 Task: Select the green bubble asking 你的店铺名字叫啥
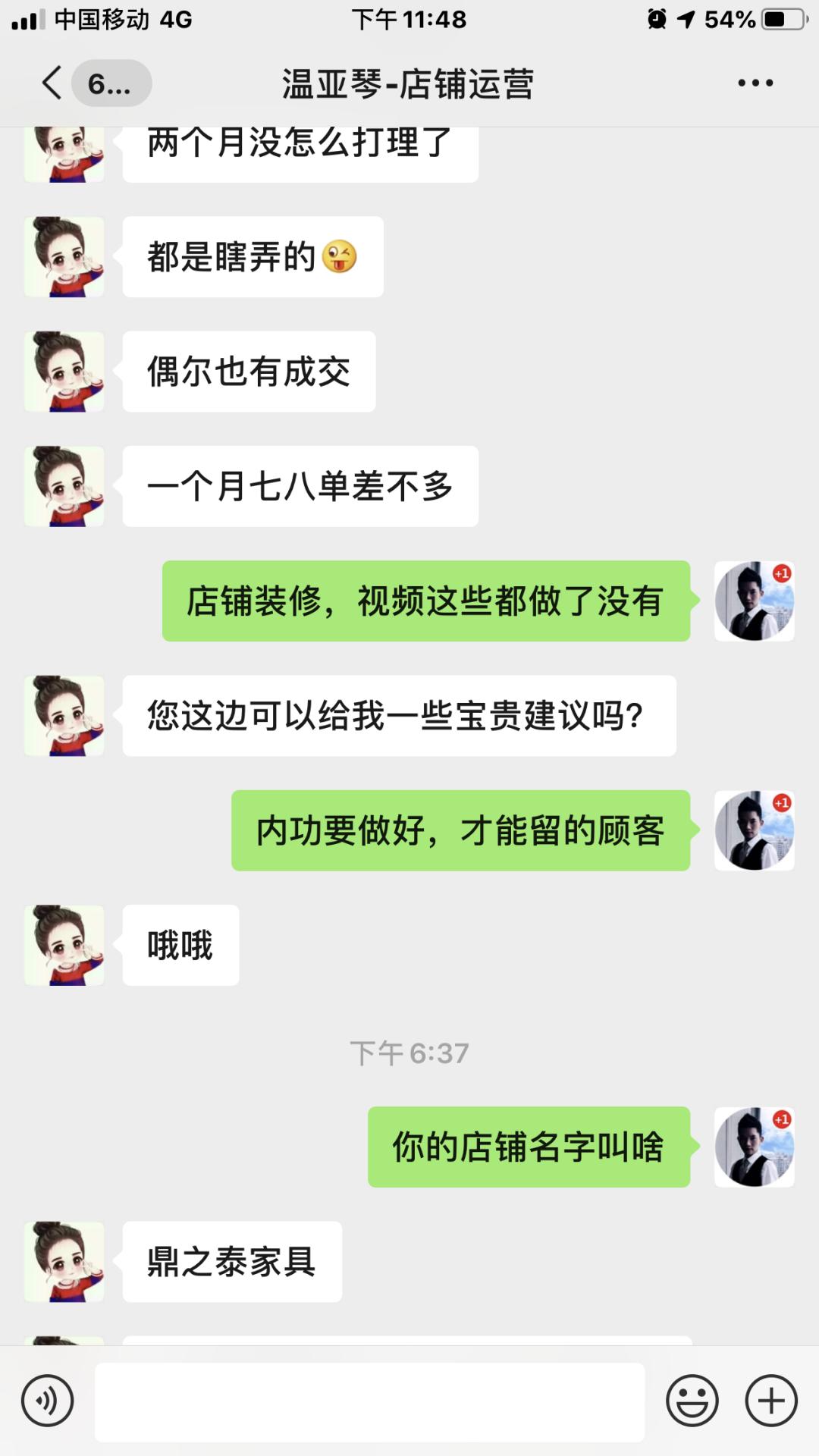tap(527, 1147)
